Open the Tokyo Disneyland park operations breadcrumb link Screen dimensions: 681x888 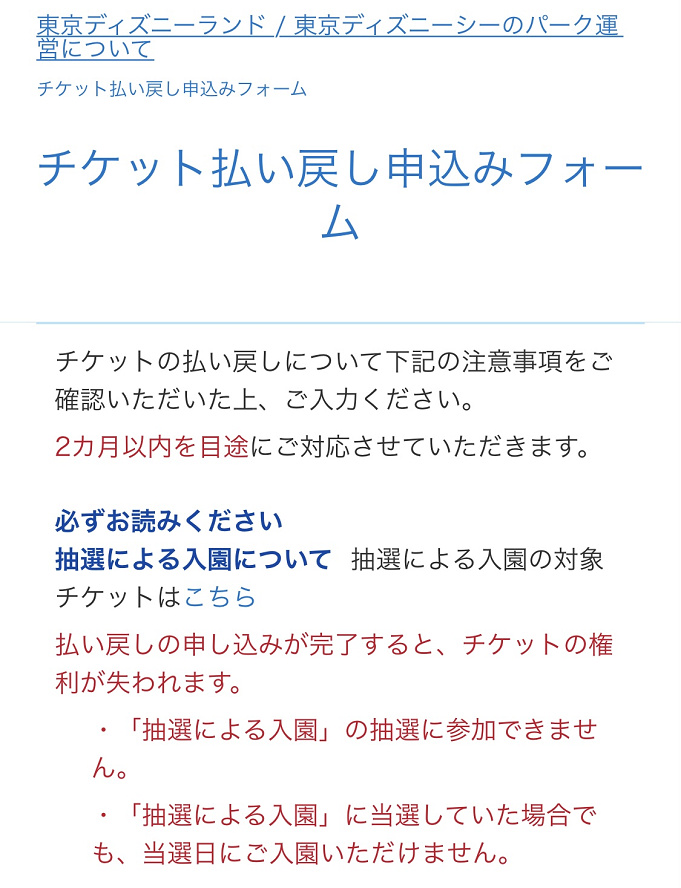coord(329,27)
